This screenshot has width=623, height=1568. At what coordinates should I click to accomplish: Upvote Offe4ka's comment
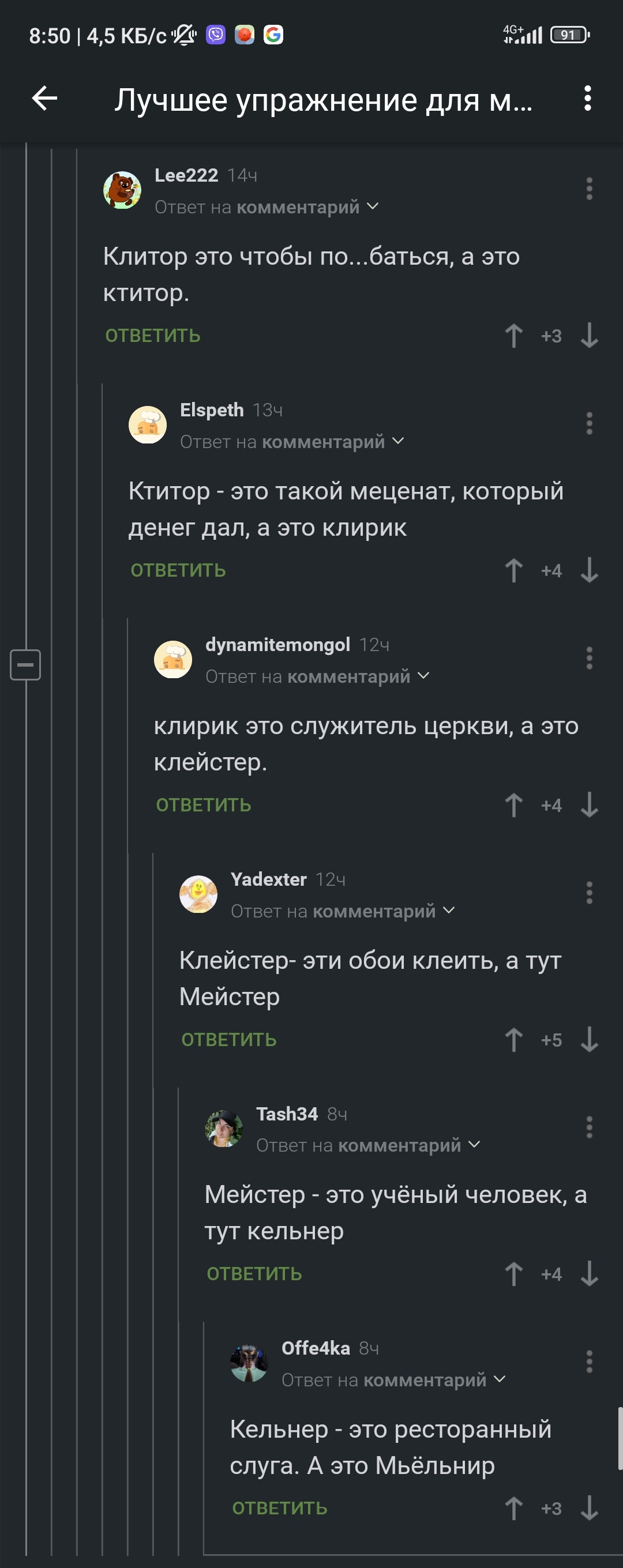coord(513,1509)
